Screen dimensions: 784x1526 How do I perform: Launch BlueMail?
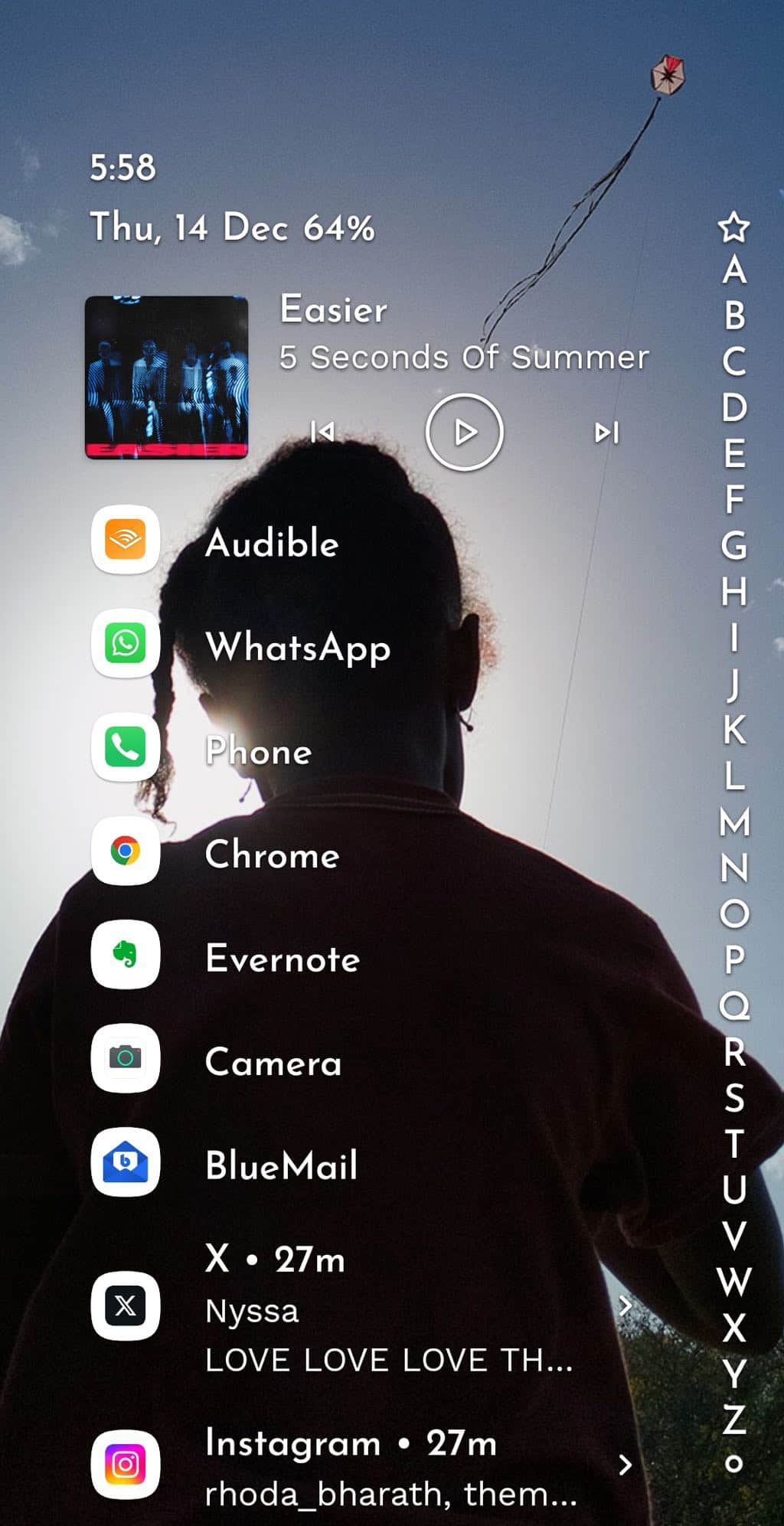(x=126, y=1162)
